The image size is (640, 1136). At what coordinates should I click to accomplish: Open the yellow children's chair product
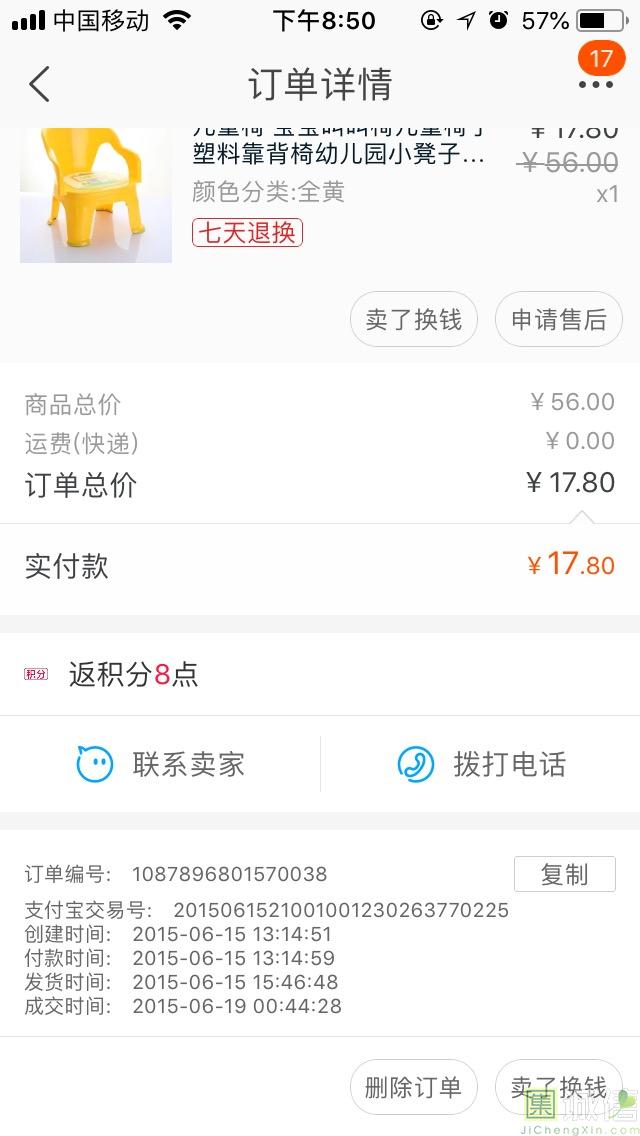point(96,194)
